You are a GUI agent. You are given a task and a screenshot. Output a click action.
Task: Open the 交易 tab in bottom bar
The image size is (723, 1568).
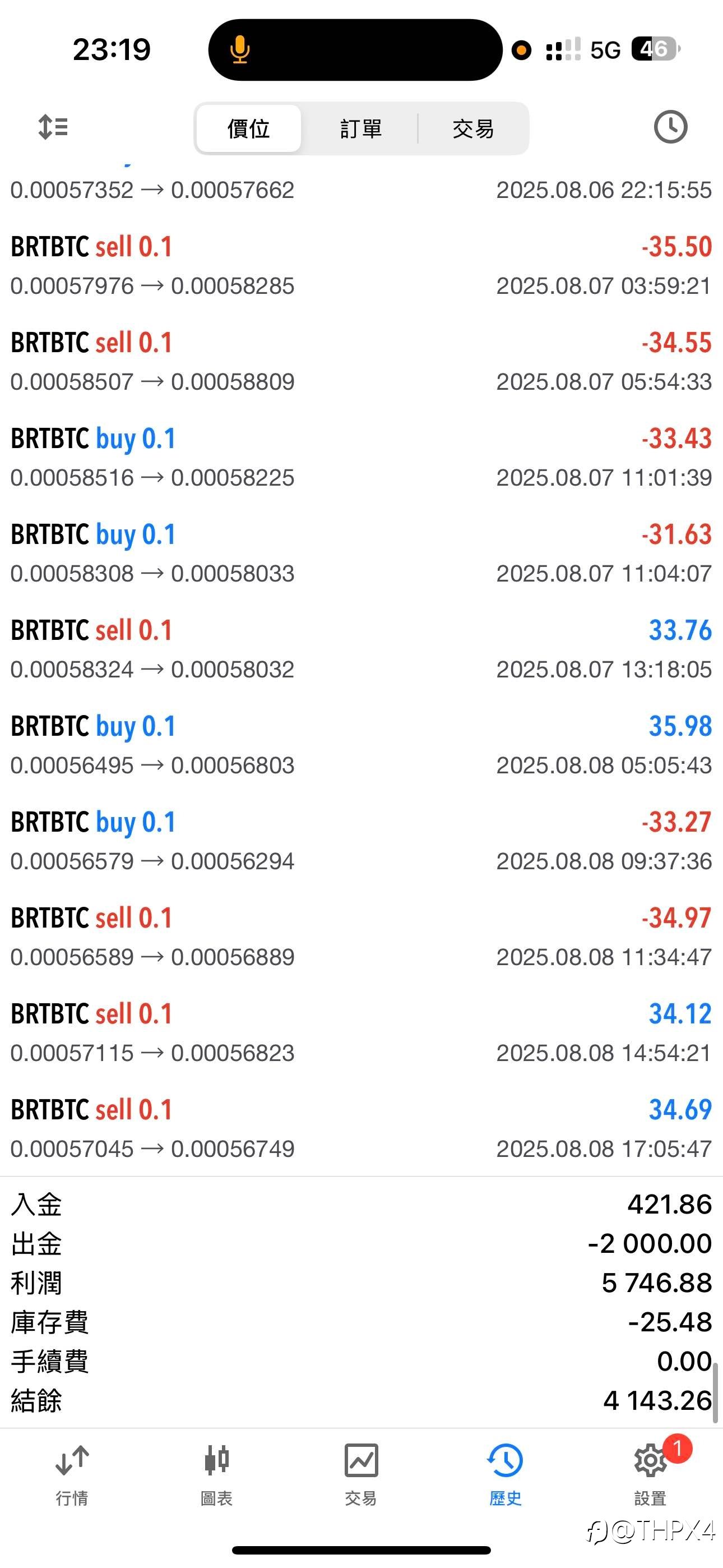(x=361, y=1474)
